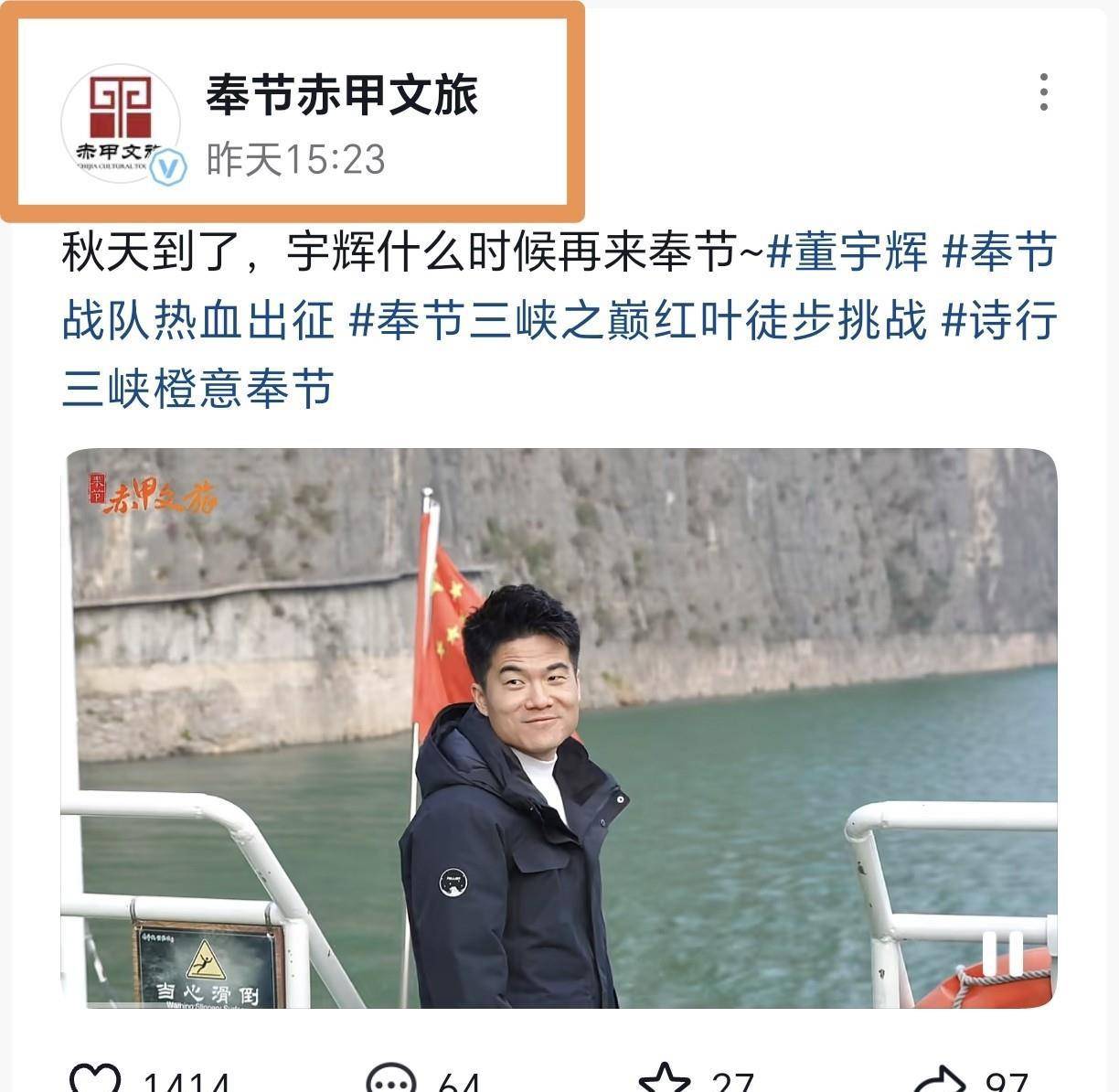Open the #董宇辉 hashtag
The height and width of the screenshot is (1092, 1119).
847,252
